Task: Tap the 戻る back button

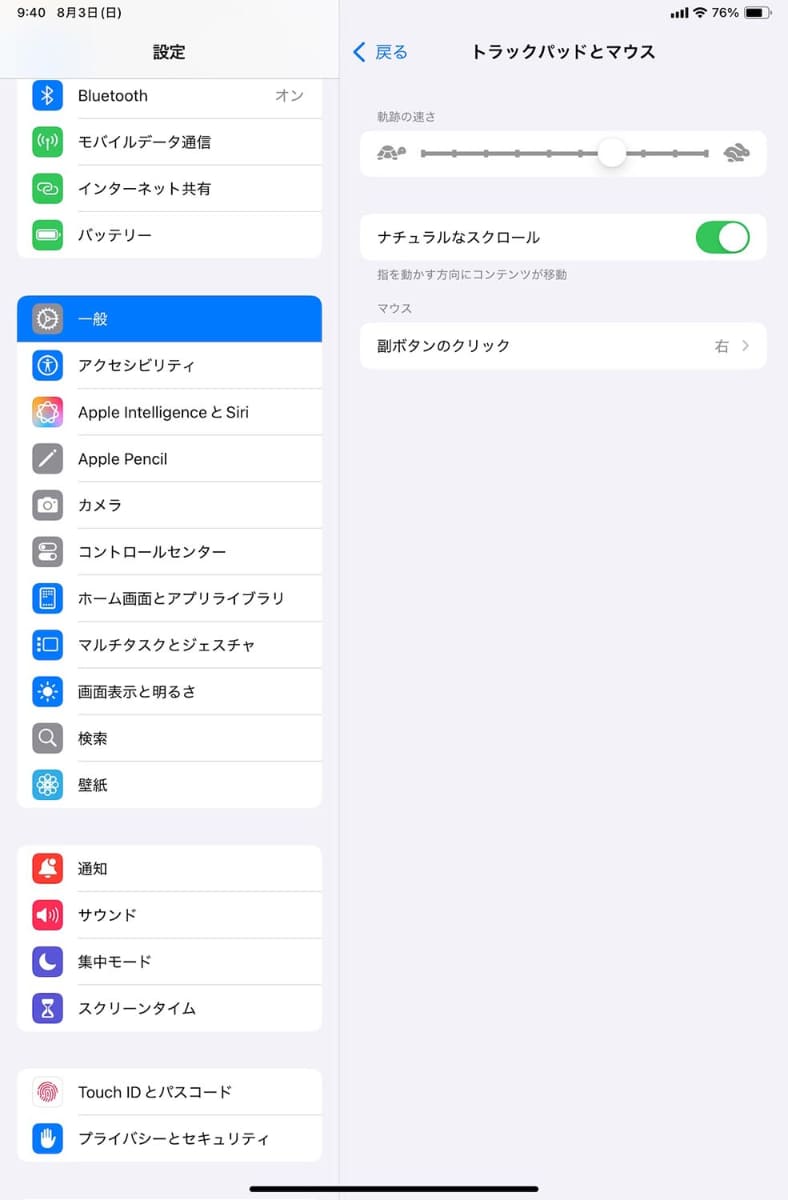Action: click(378, 52)
